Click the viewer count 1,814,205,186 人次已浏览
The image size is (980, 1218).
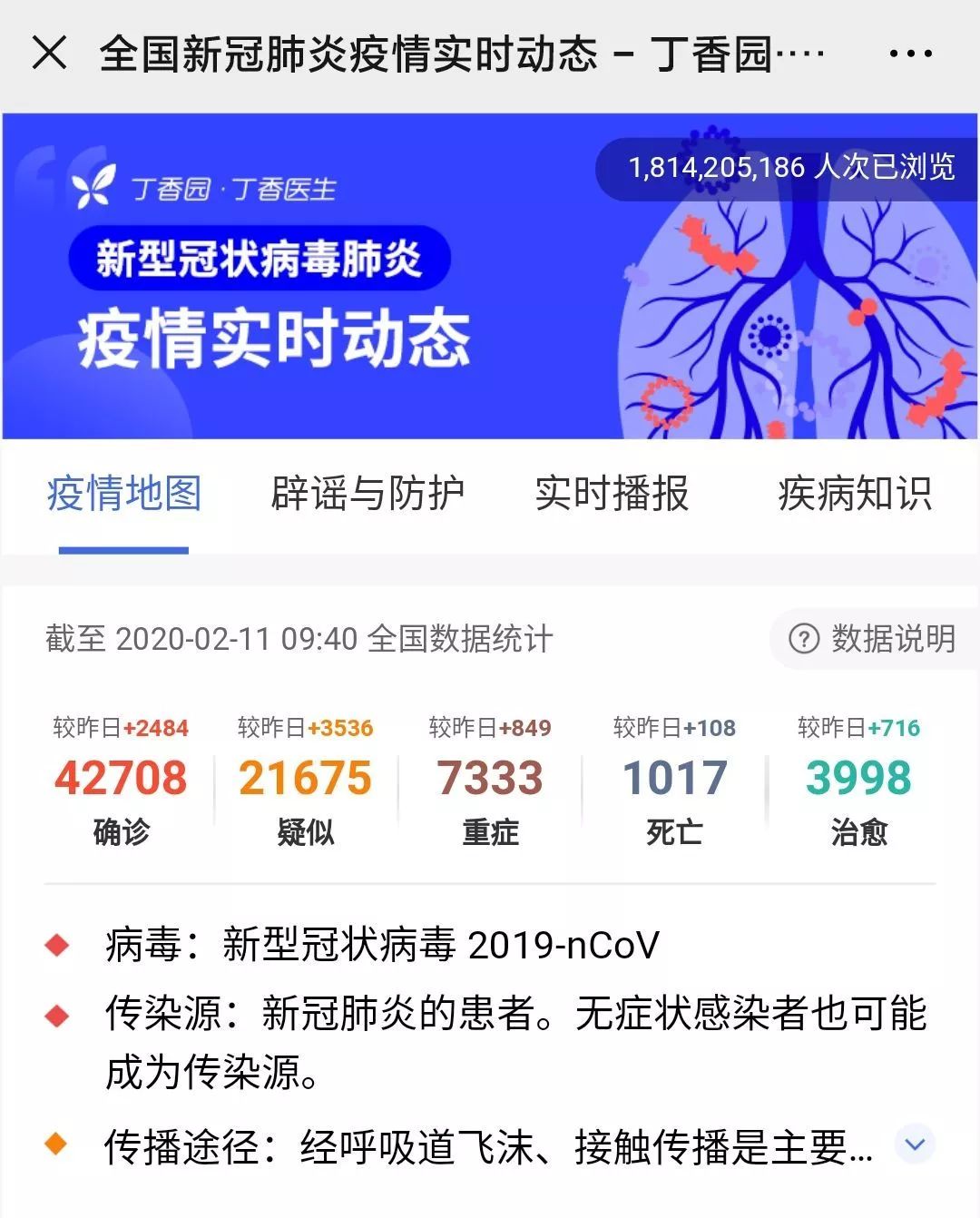[x=792, y=170]
